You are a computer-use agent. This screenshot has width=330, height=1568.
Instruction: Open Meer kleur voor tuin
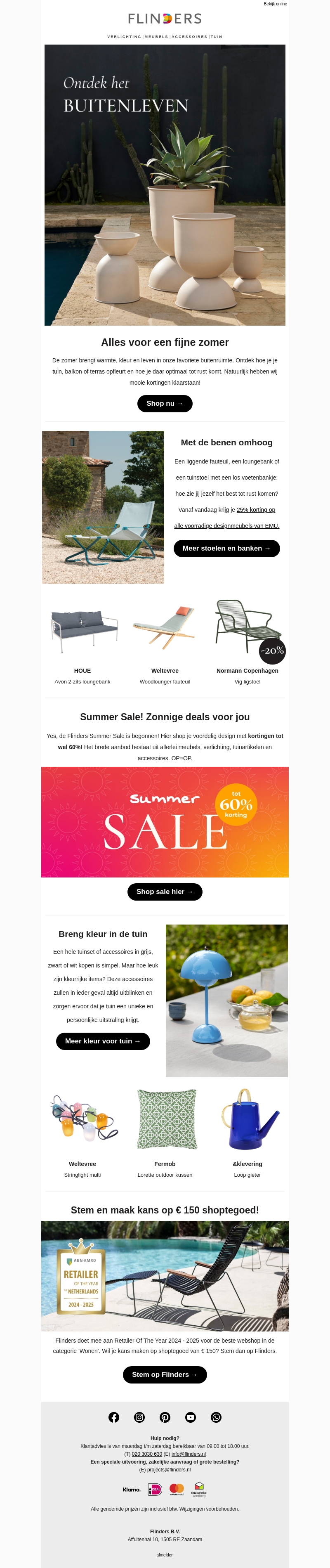(x=103, y=1041)
